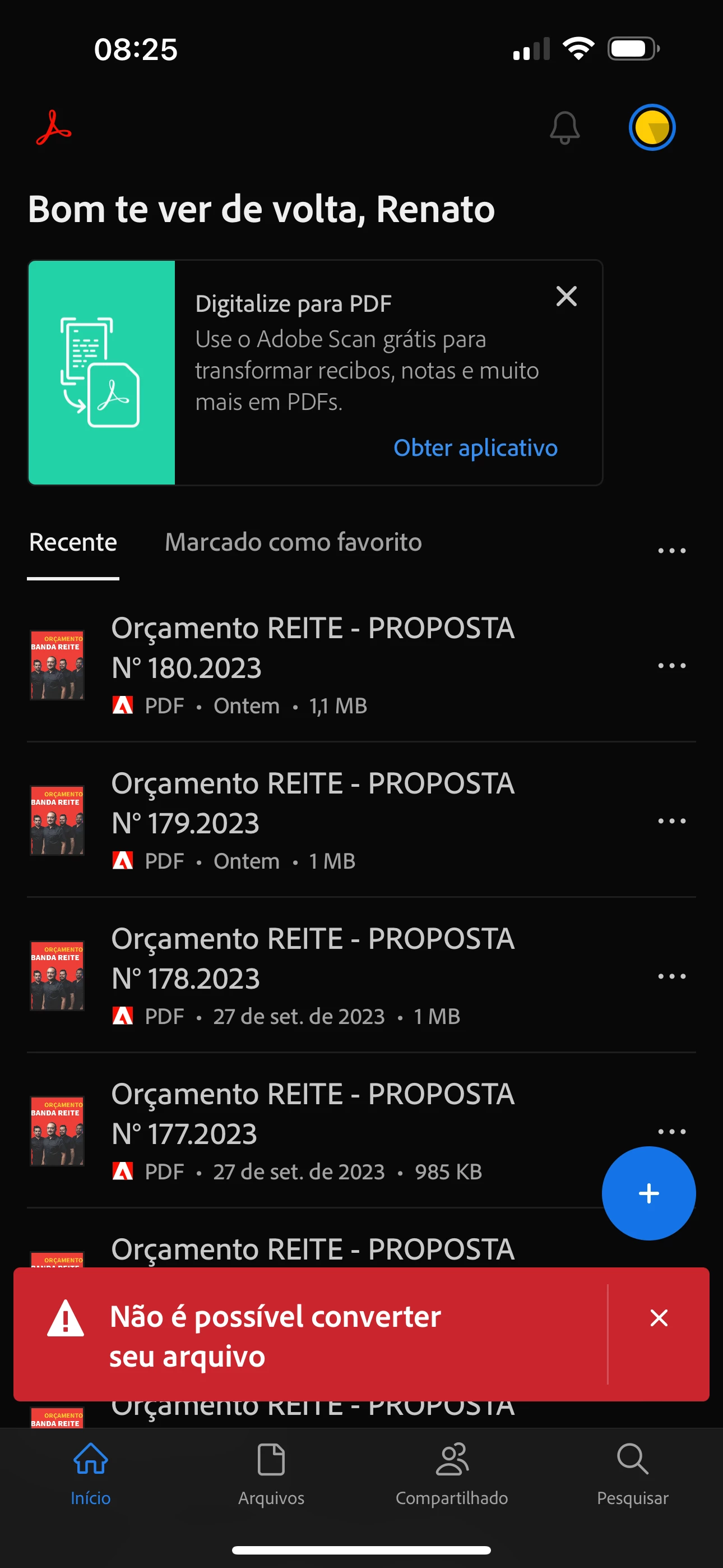Screen dimensions: 723x1568
Task: Show more options for Proposta N° 179.2023
Action: click(671, 821)
